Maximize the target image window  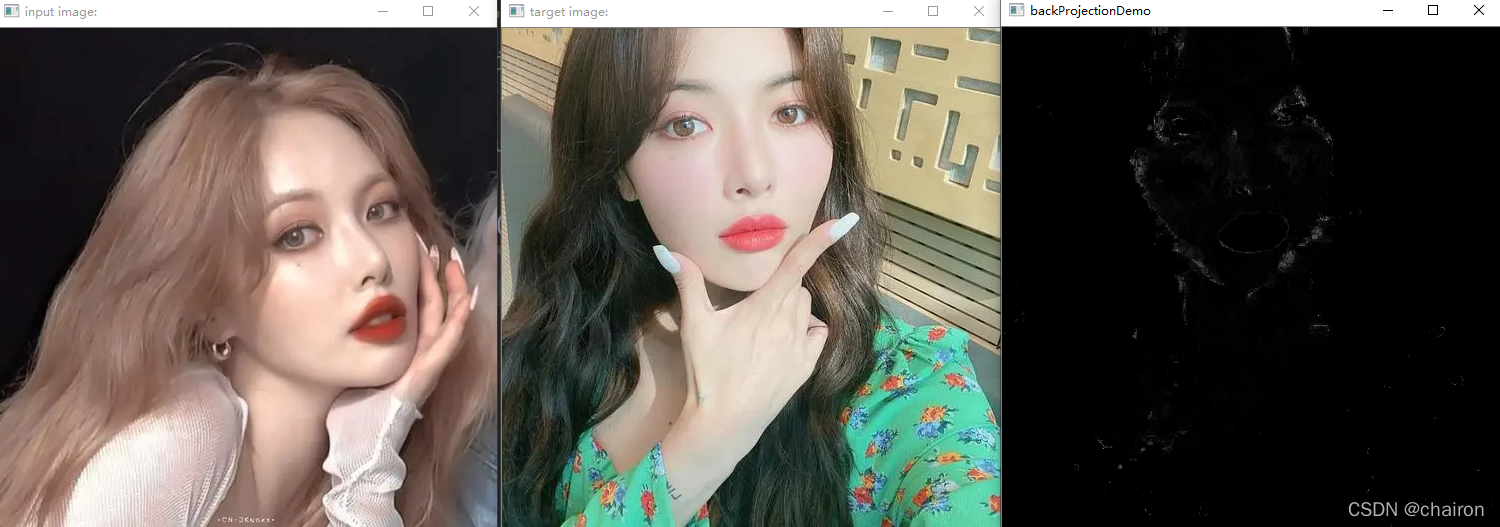(x=933, y=11)
